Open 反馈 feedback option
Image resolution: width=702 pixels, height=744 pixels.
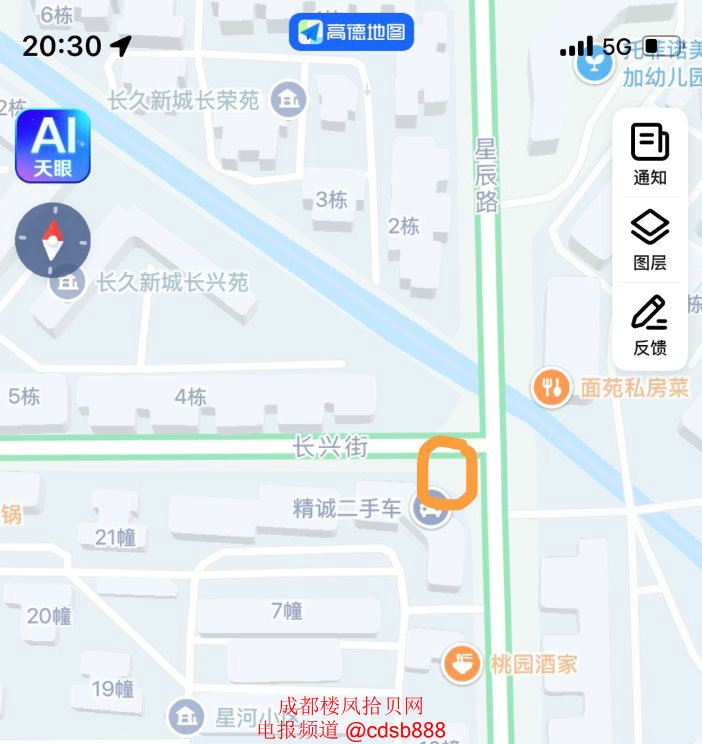pos(650,325)
